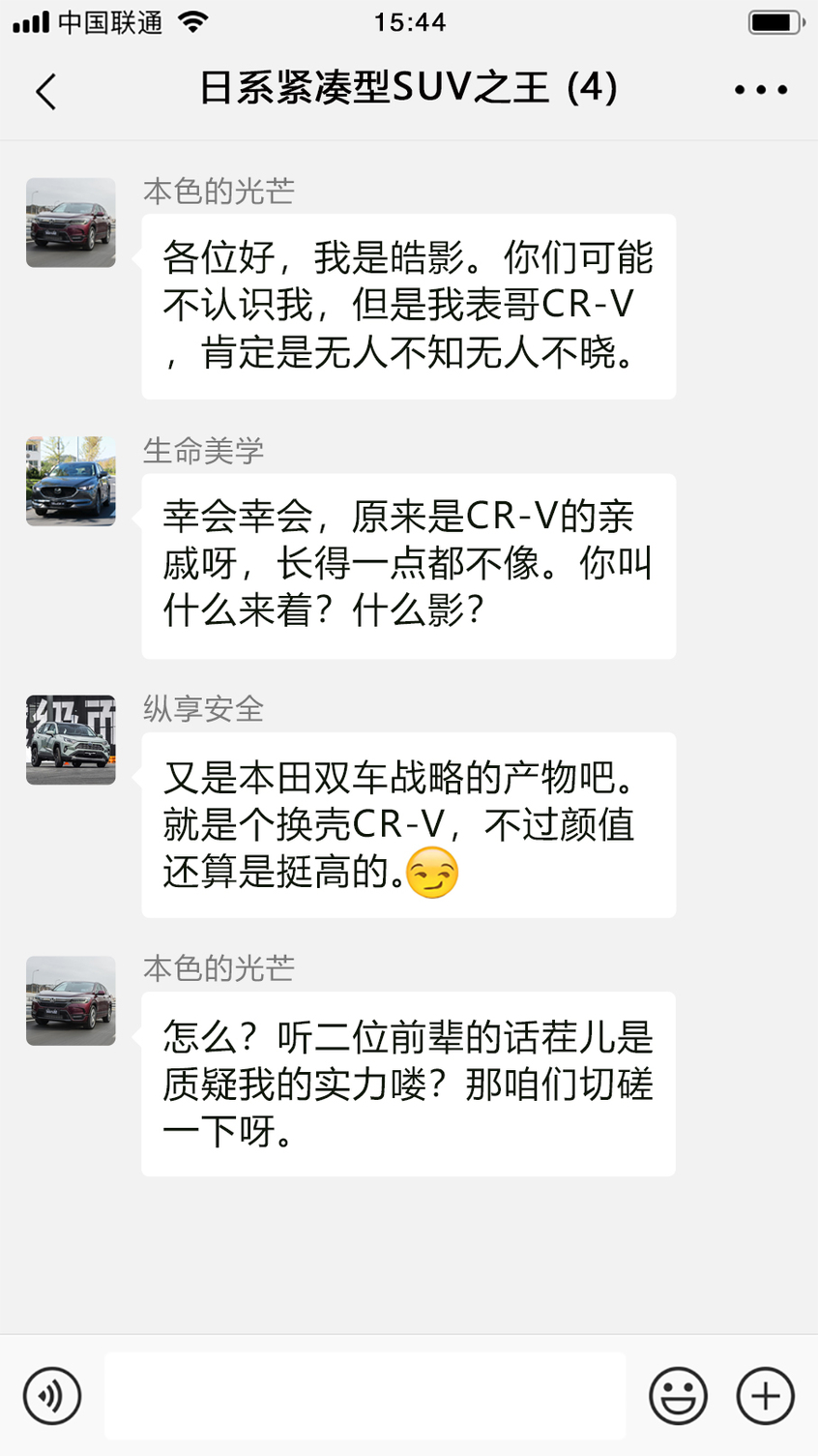The width and height of the screenshot is (818, 1456).
Task: Switch to voice message input
Action: pyautogui.click(x=52, y=1396)
